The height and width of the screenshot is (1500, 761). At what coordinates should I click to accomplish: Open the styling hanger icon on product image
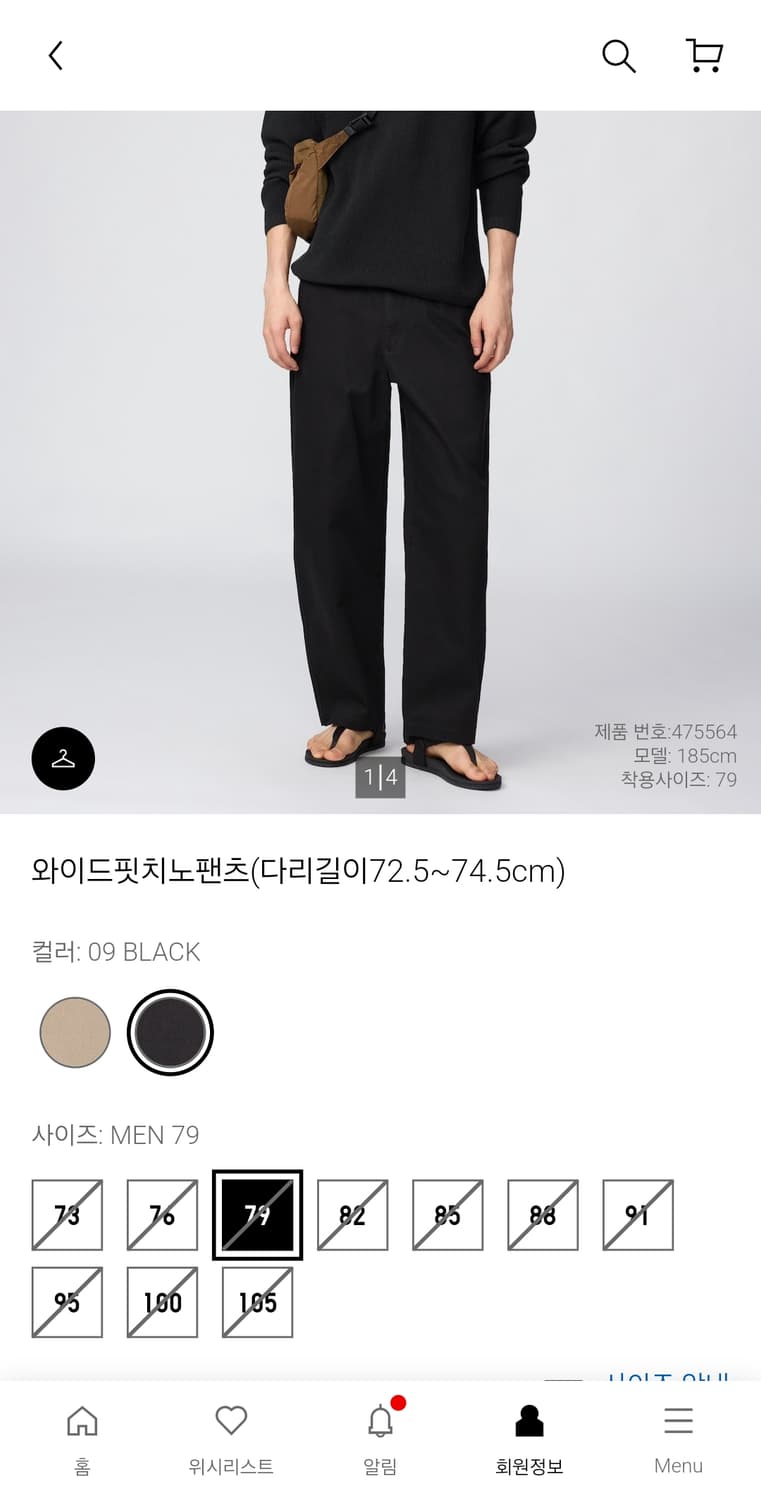click(63, 758)
